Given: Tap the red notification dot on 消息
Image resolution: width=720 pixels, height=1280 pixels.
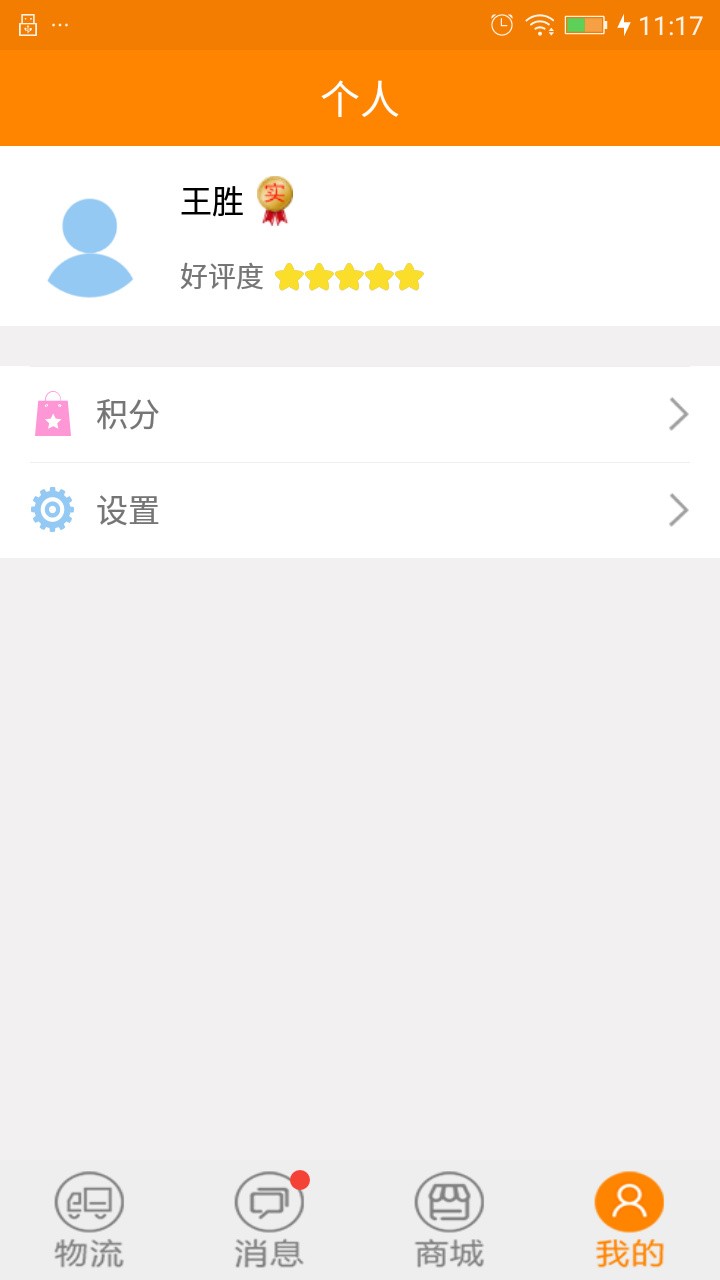Looking at the screenshot, I should click(x=301, y=1181).
